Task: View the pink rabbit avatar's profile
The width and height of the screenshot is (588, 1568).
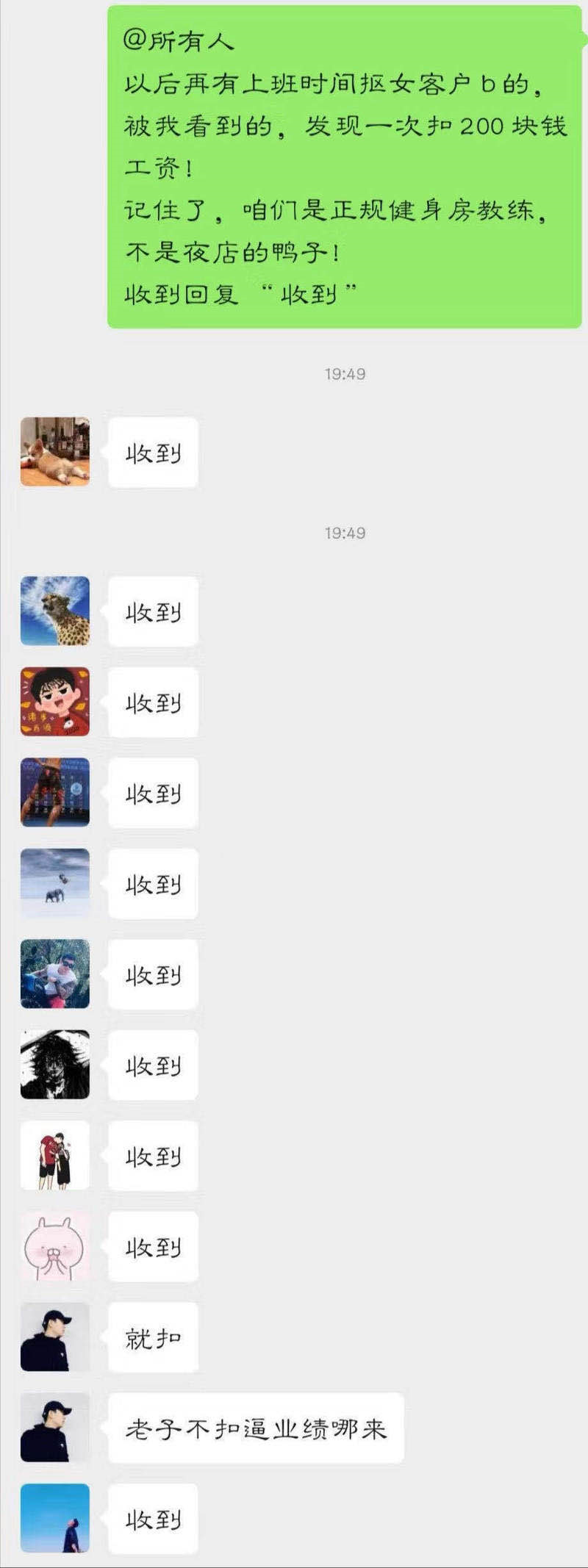Action: click(x=55, y=1246)
